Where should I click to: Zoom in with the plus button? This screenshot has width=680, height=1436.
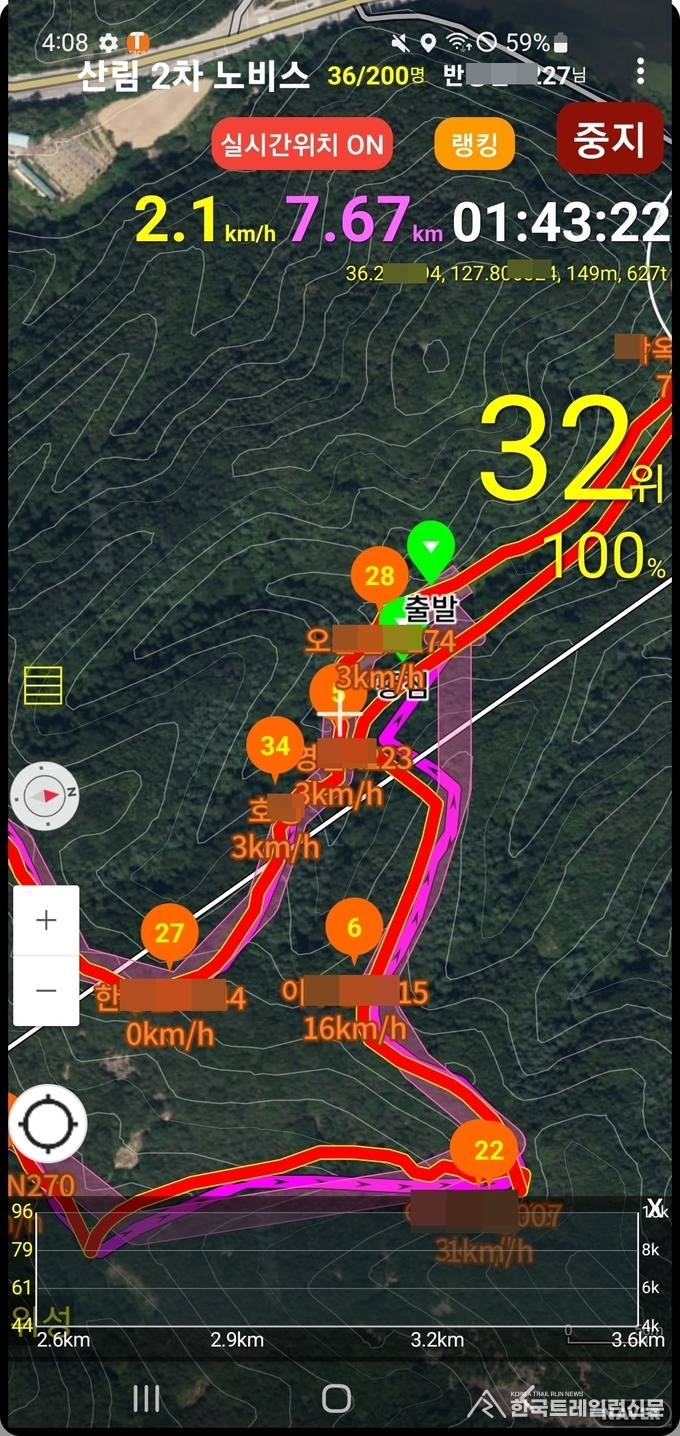46,920
